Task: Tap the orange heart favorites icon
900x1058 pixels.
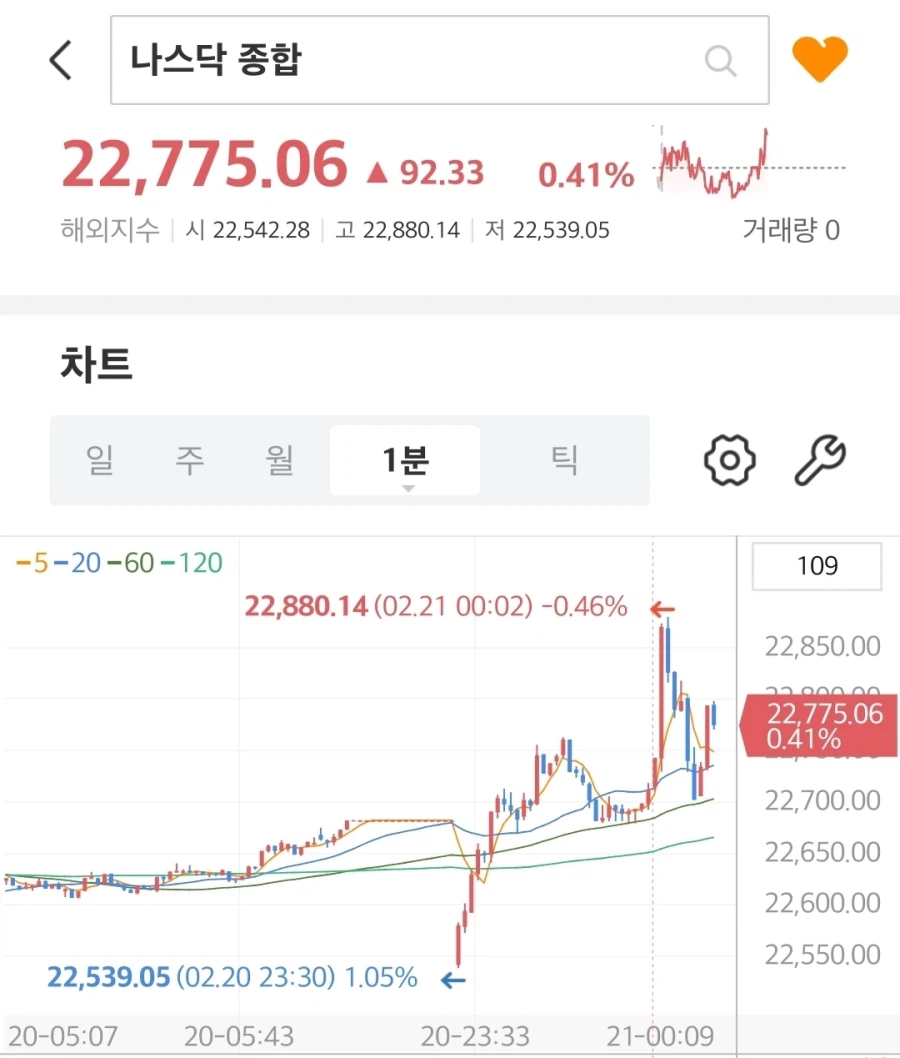Action: point(820,61)
